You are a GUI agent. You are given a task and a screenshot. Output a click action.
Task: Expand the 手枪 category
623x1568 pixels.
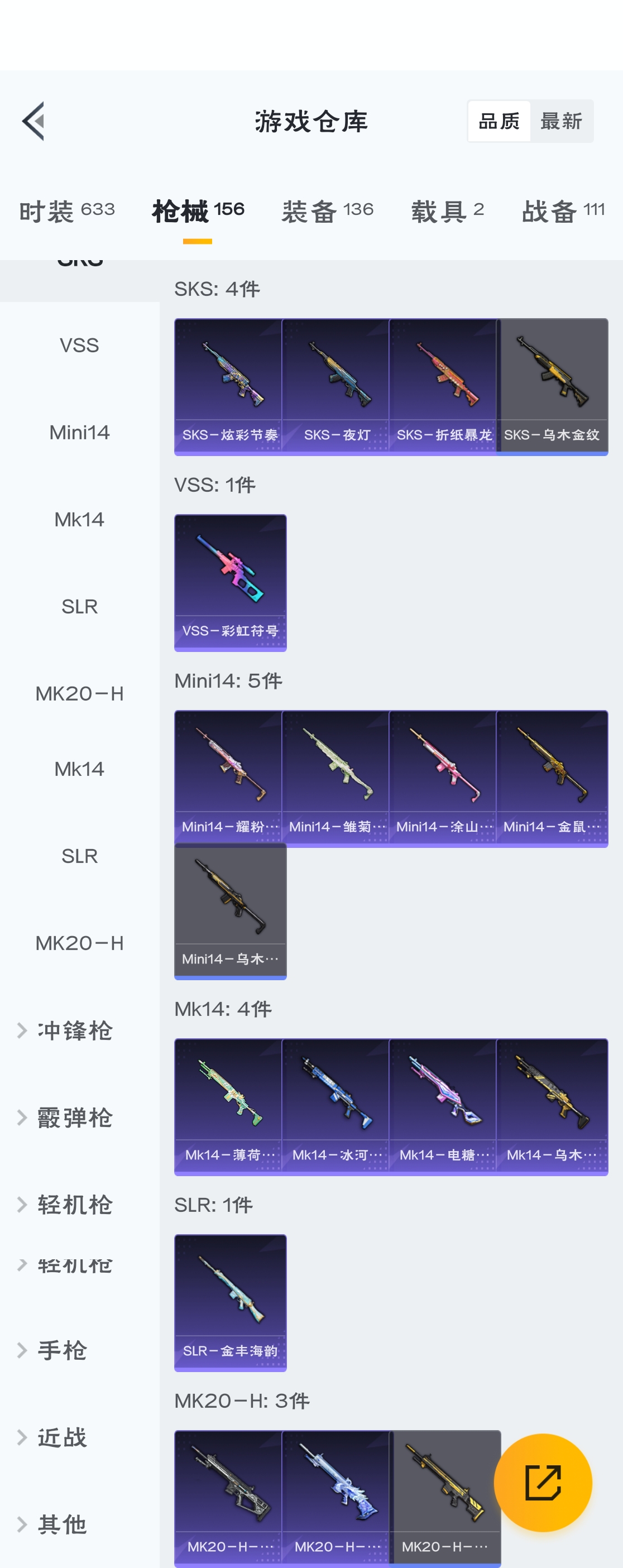click(62, 1350)
